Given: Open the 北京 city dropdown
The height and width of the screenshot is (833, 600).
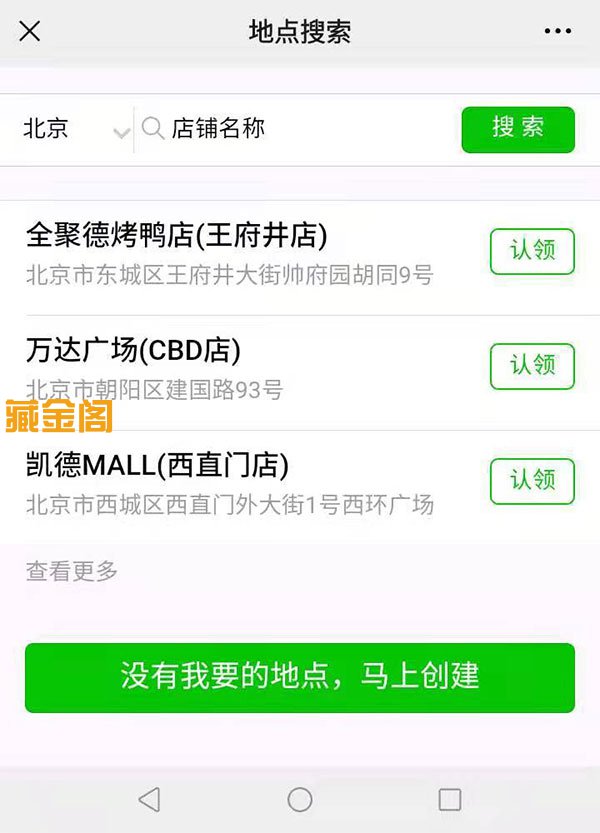Looking at the screenshot, I should [75, 130].
